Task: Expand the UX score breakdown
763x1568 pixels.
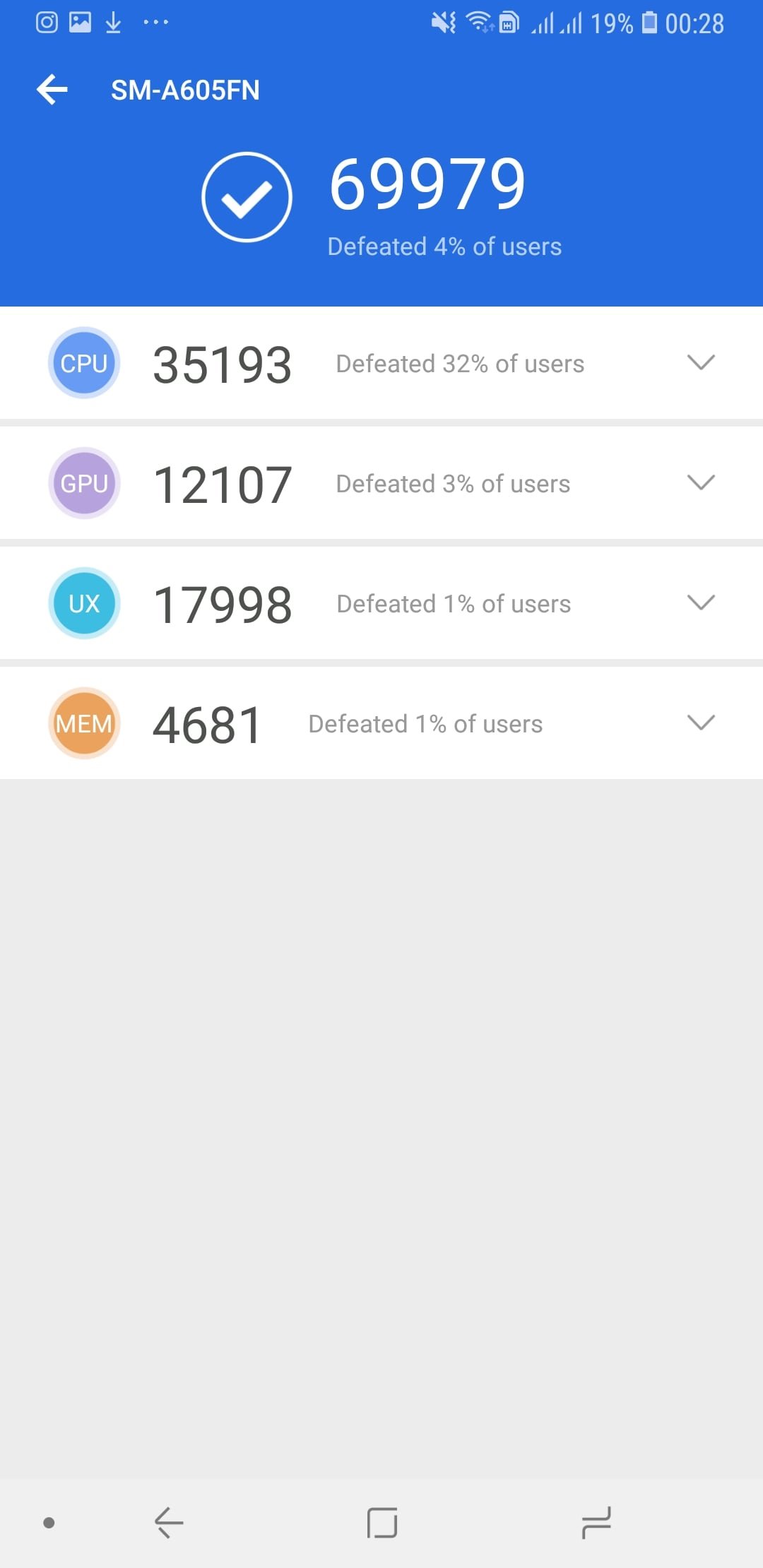Action: (701, 602)
